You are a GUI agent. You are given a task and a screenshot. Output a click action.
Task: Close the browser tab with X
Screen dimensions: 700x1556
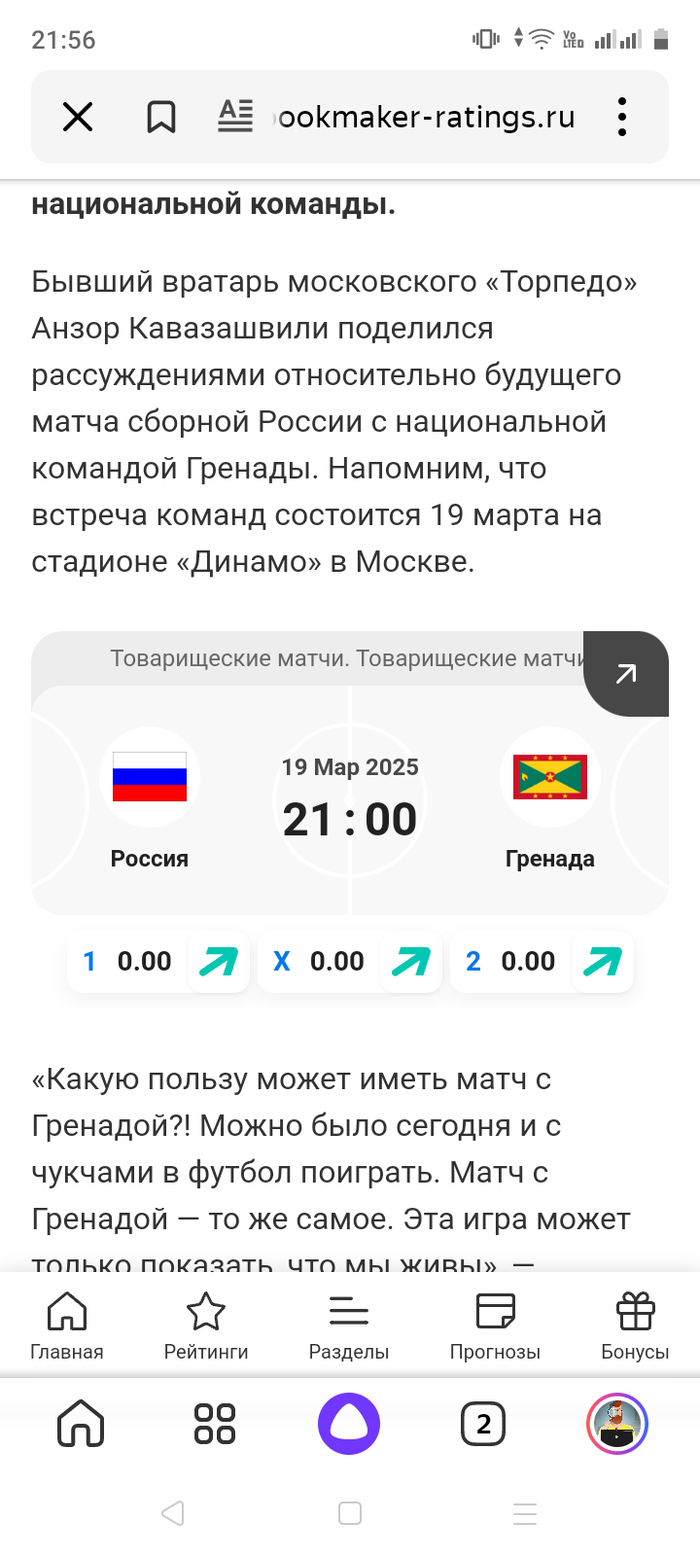[x=77, y=118]
